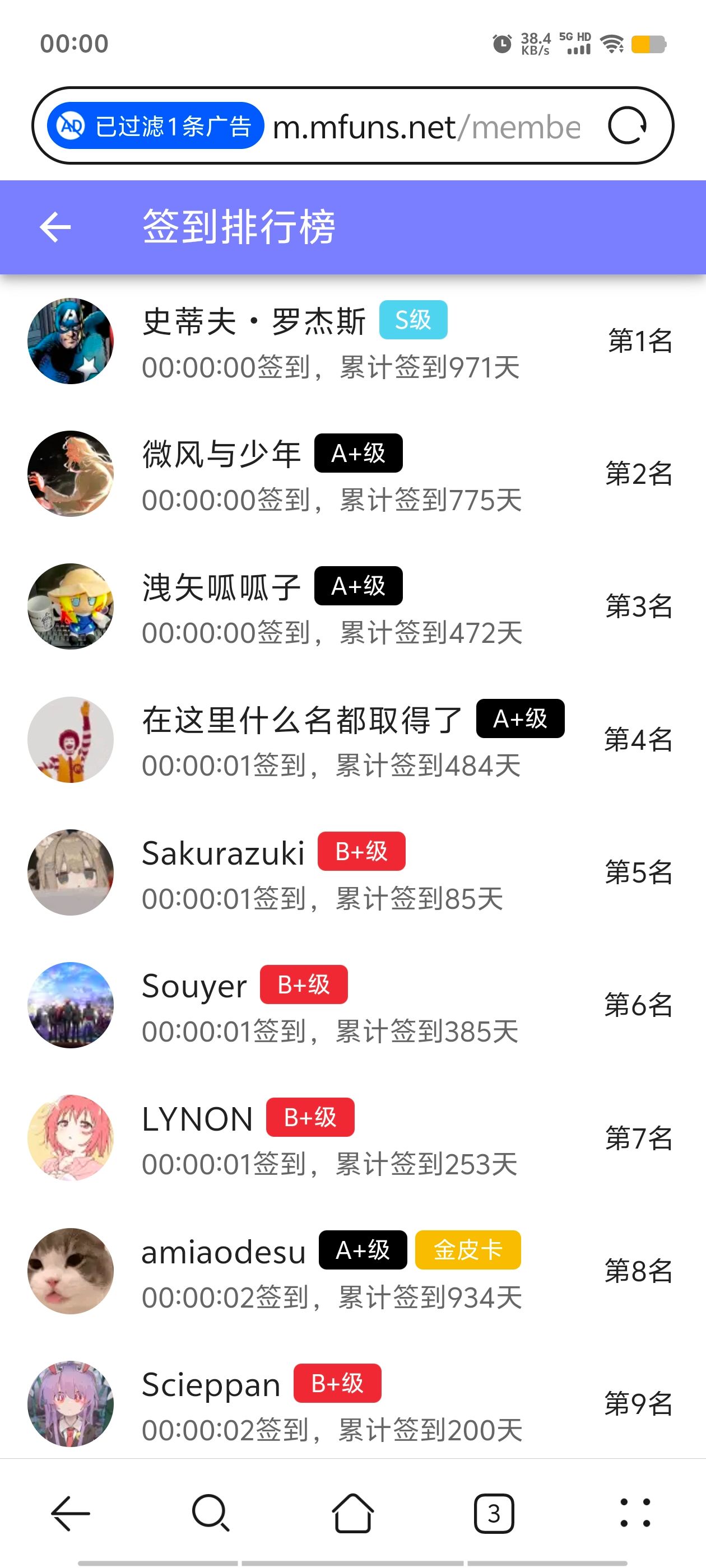Image resolution: width=706 pixels, height=1568 pixels.
Task: Reload the page with the refresh icon
Action: [x=627, y=126]
